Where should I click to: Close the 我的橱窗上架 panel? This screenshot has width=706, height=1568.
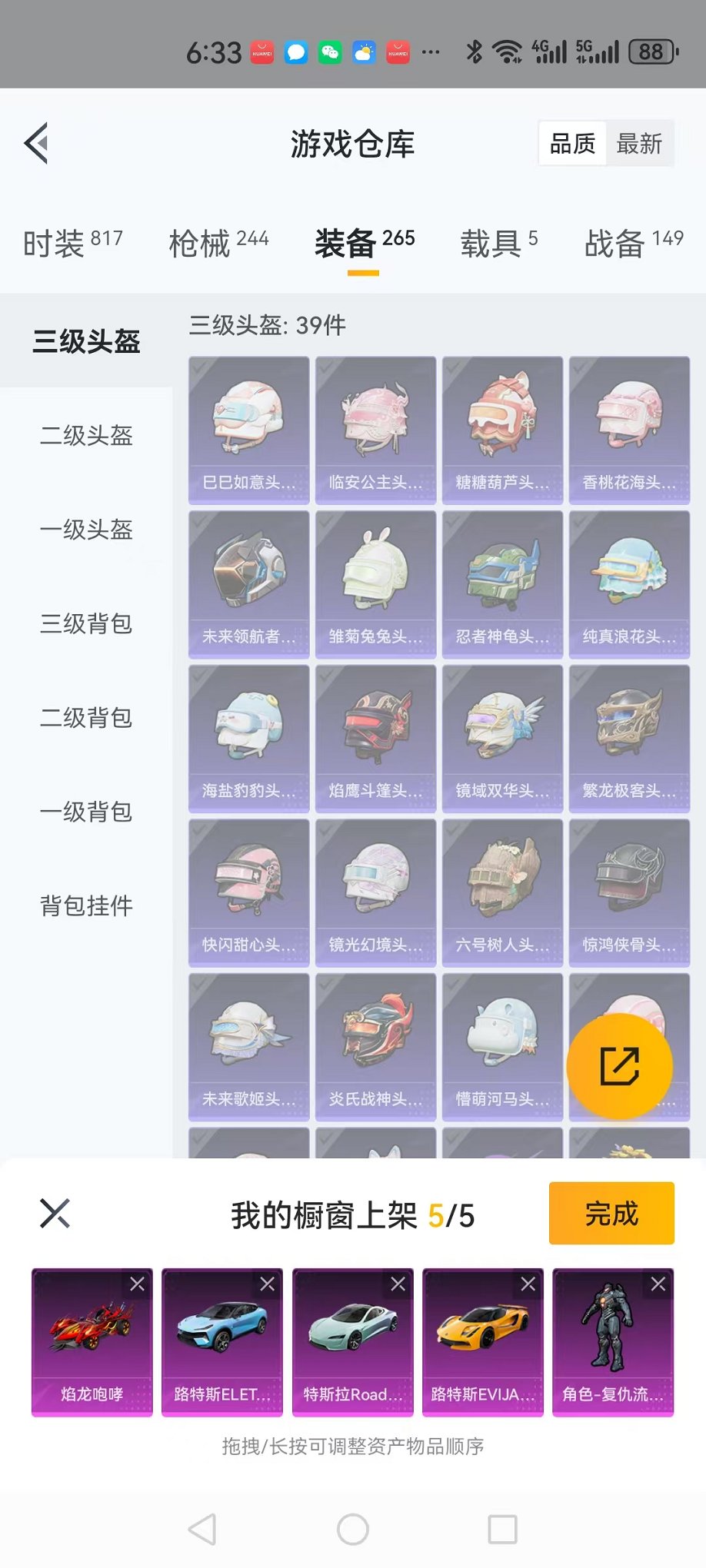(55, 1214)
